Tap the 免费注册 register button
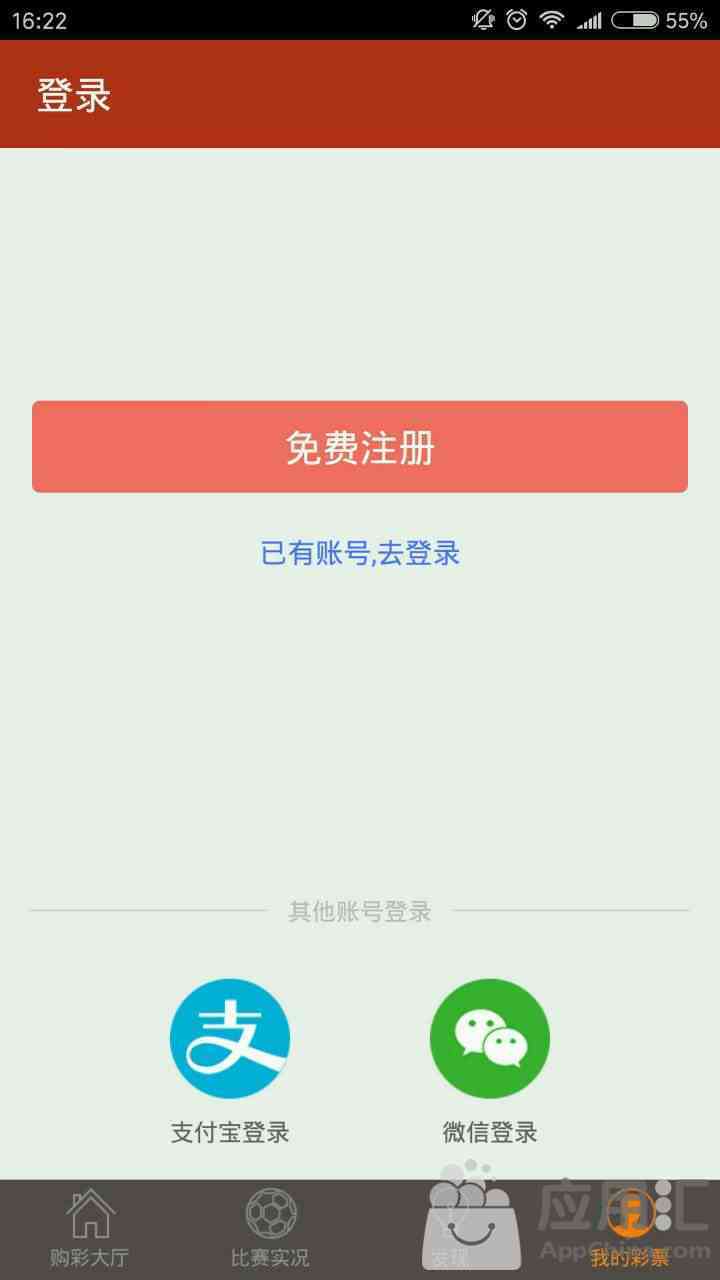The width and height of the screenshot is (720, 1280). point(360,447)
